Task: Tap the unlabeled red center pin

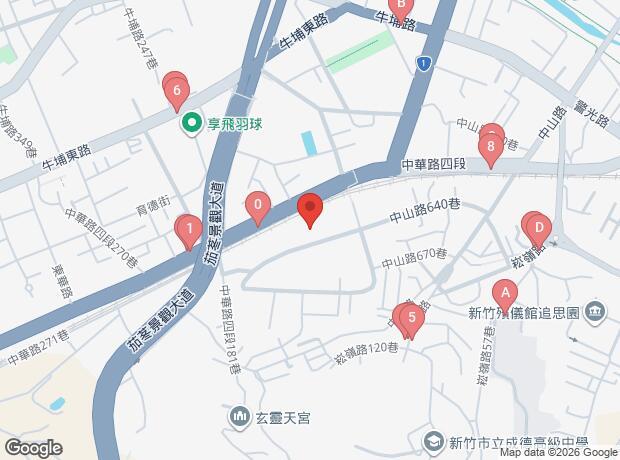Action: click(x=310, y=210)
